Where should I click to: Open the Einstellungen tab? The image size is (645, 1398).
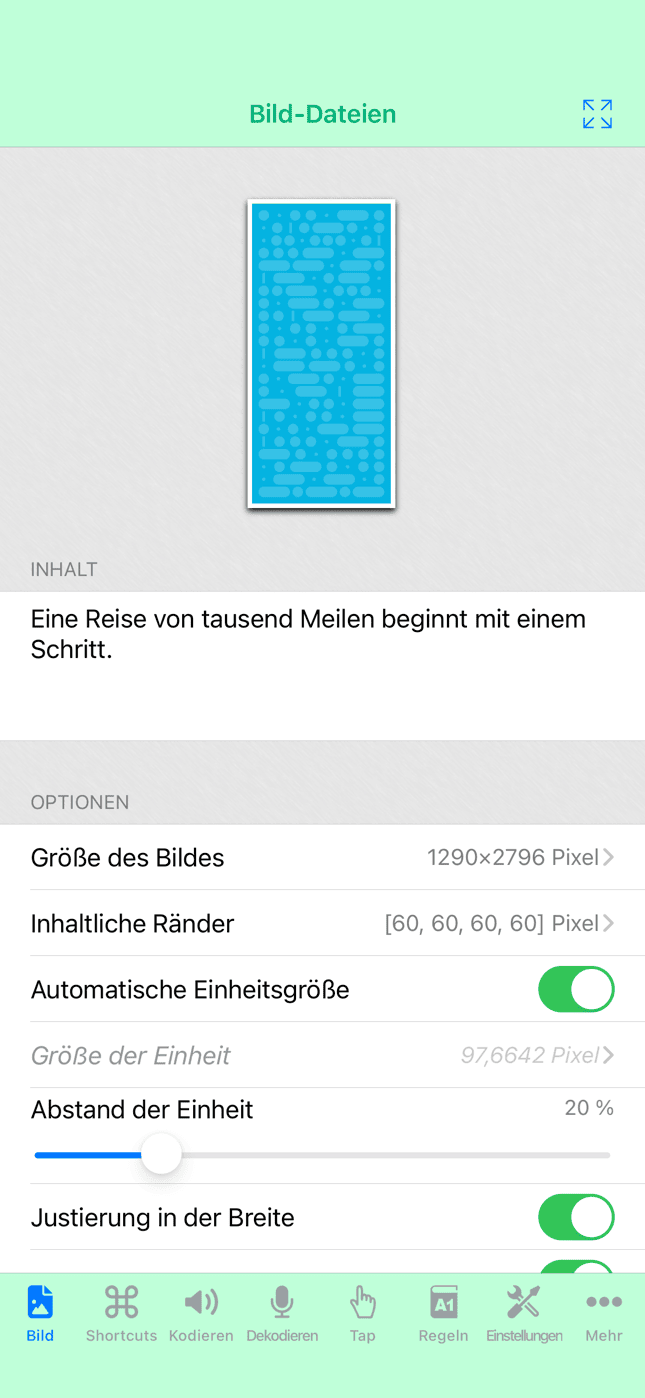(524, 1314)
